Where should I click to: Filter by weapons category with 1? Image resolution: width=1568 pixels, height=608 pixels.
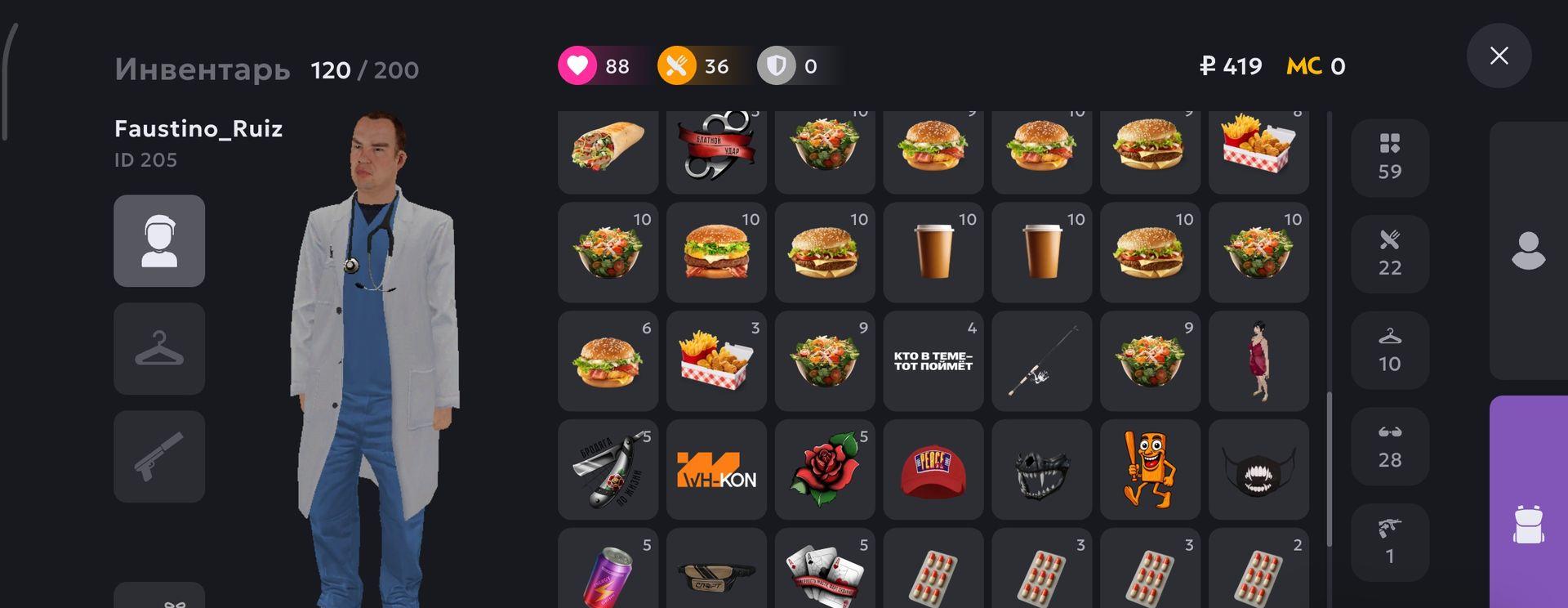(x=1389, y=542)
